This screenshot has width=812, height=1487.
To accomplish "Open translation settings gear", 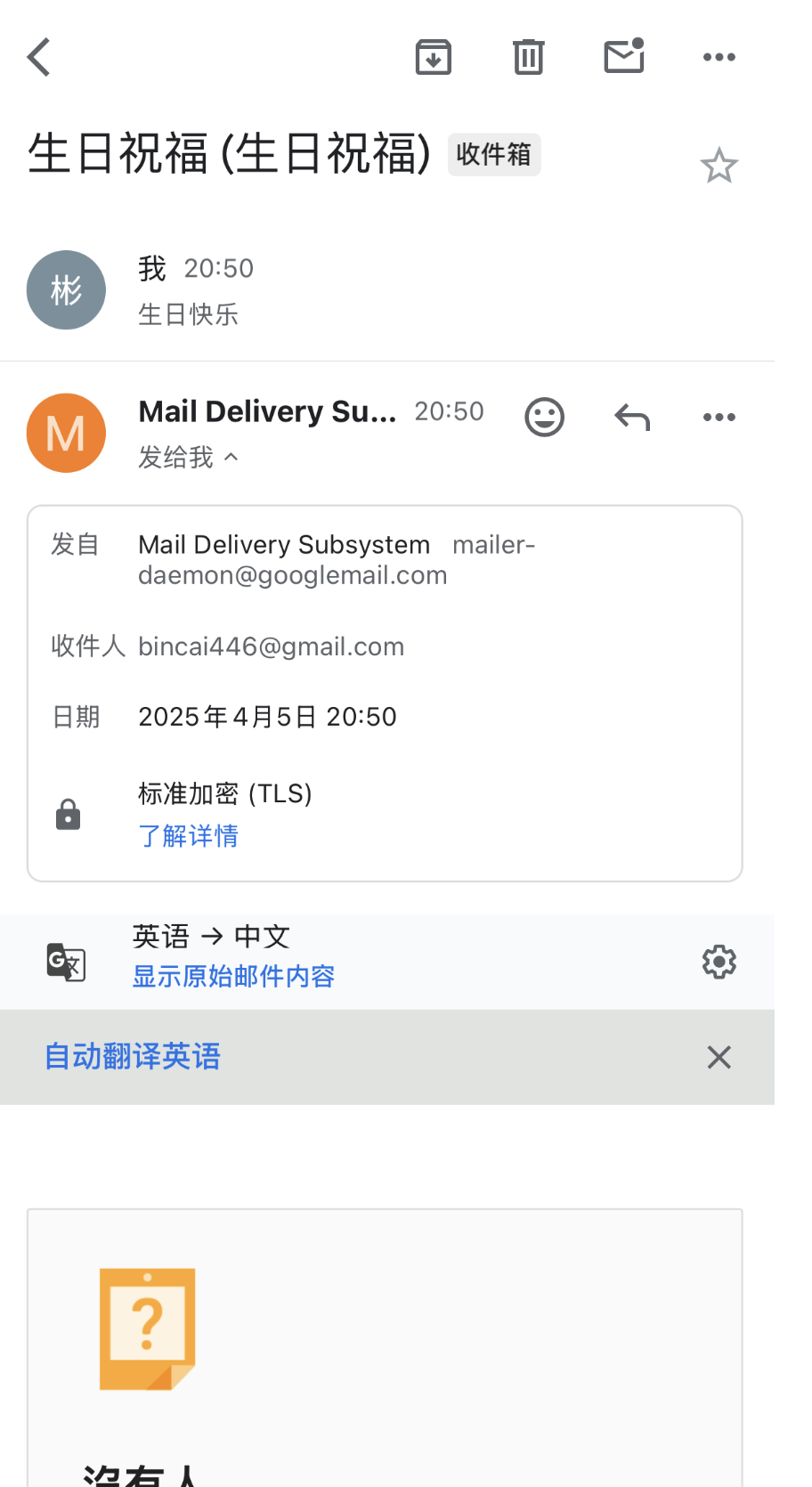I will click(x=719, y=962).
